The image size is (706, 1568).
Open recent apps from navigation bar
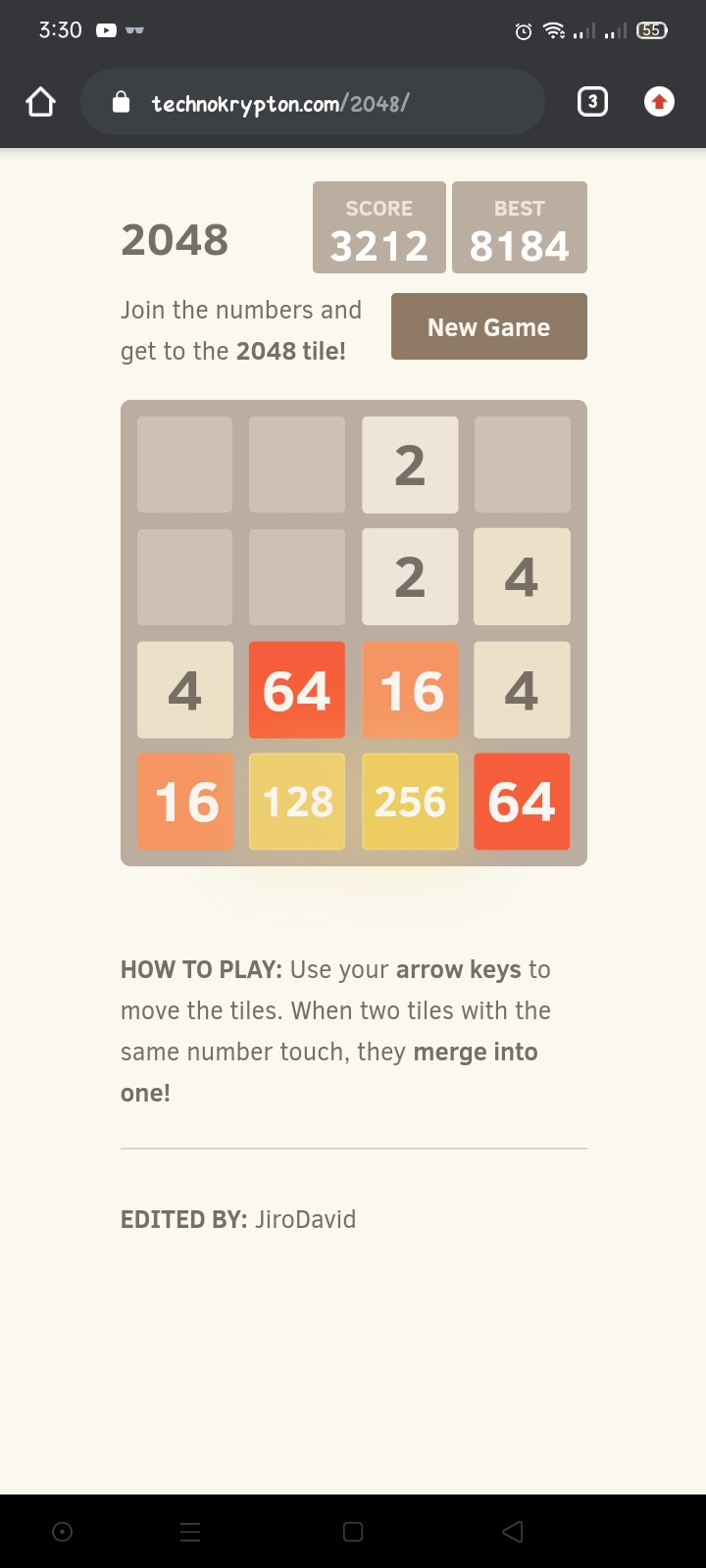[x=191, y=1532]
